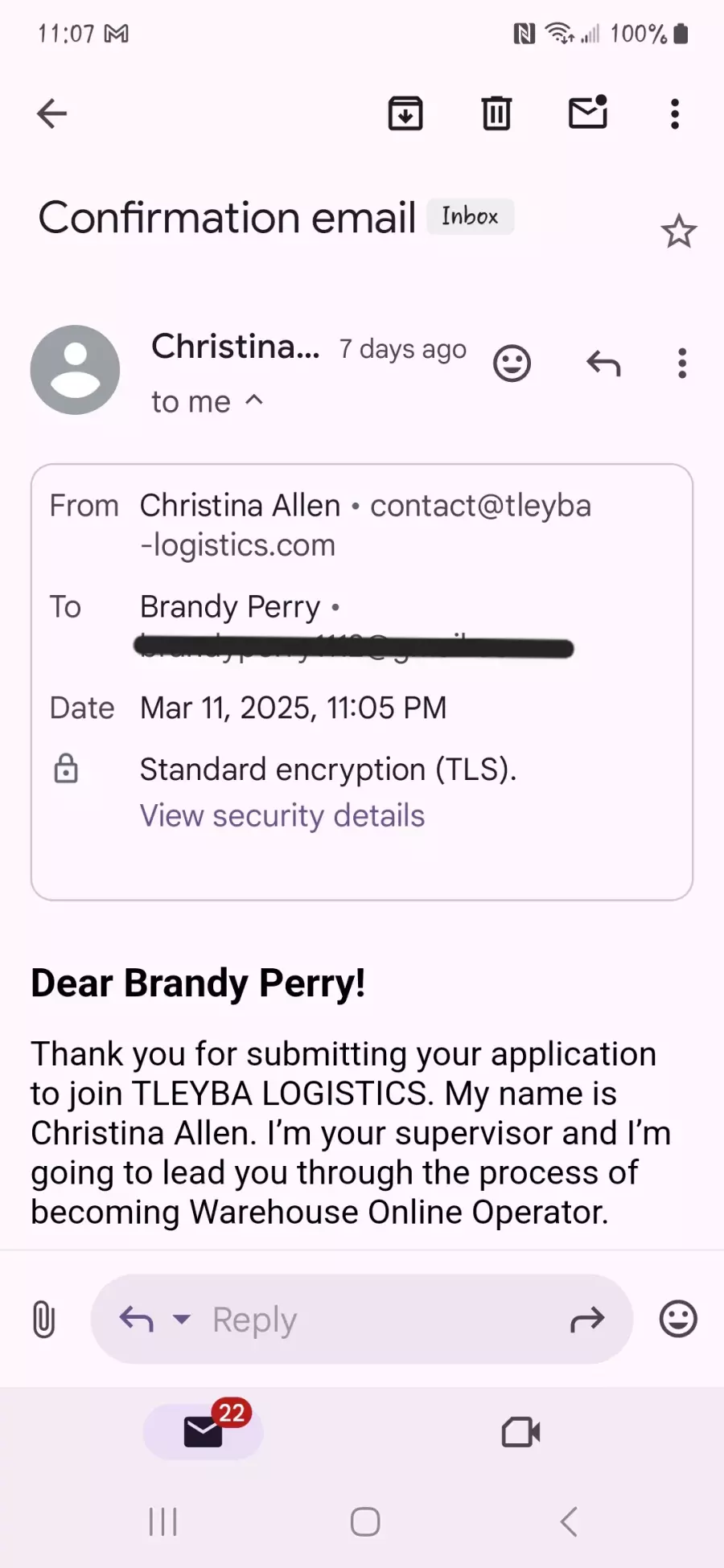This screenshot has width=724, height=1568.
Task: Mark this email as unread
Action: [588, 113]
